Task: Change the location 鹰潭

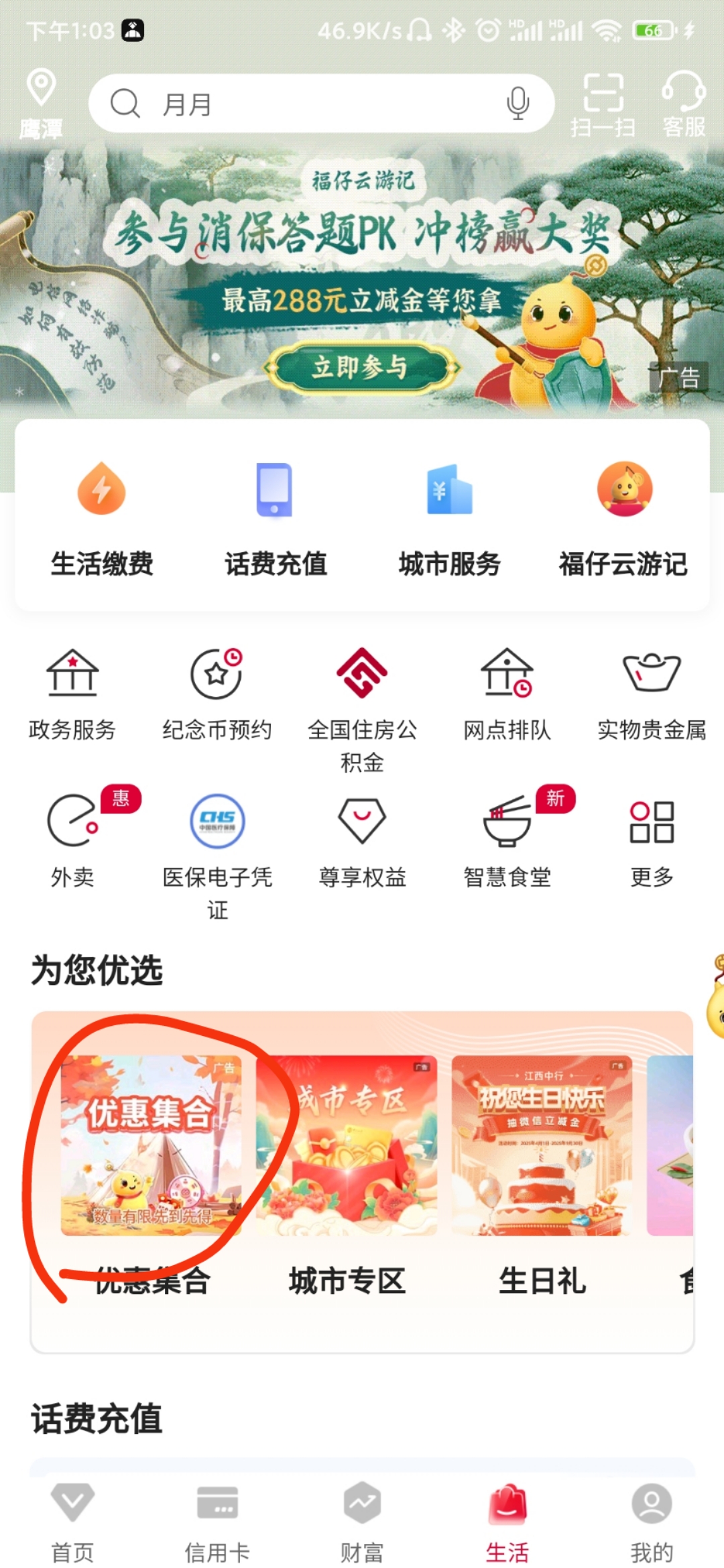Action: (x=41, y=105)
